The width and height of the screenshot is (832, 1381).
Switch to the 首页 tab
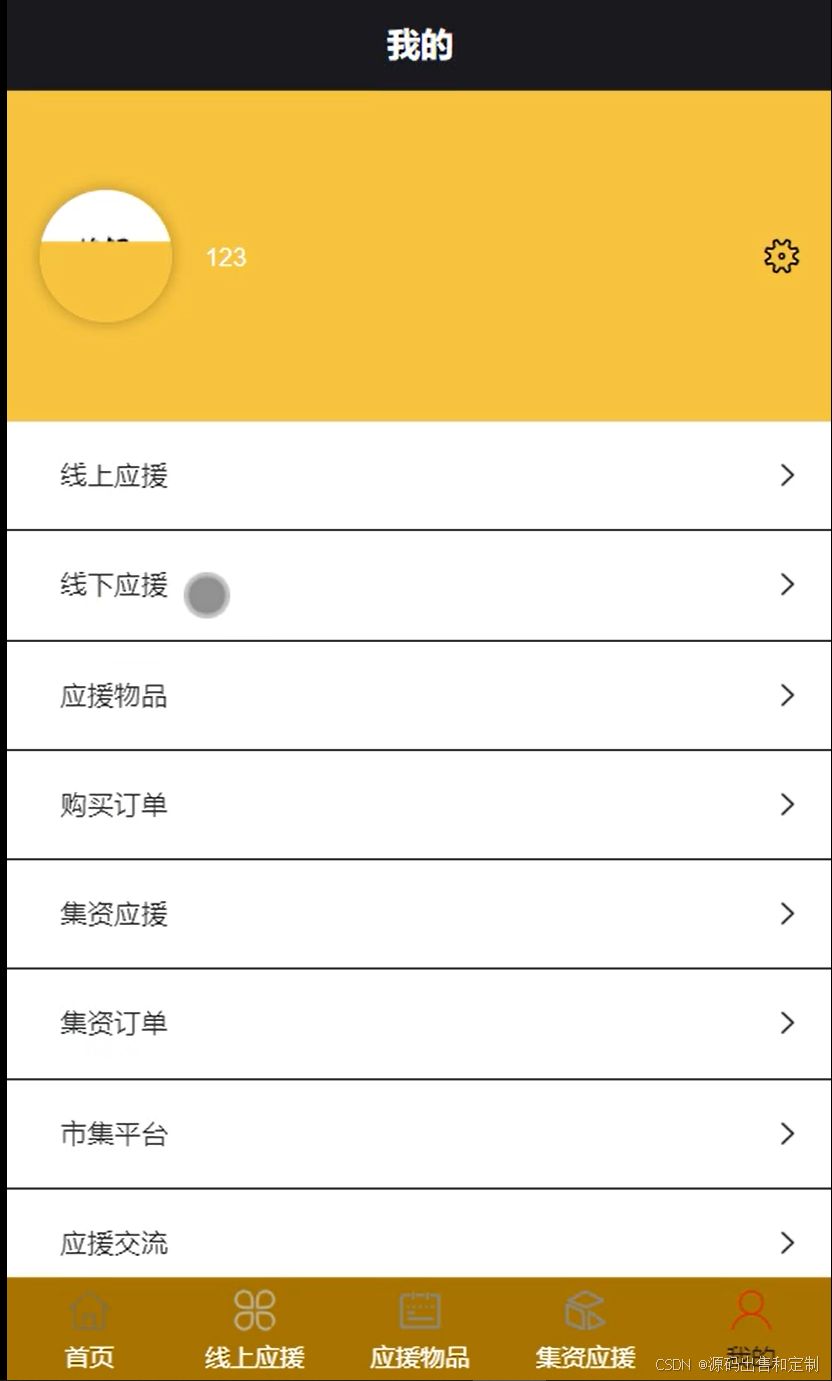click(x=89, y=1329)
